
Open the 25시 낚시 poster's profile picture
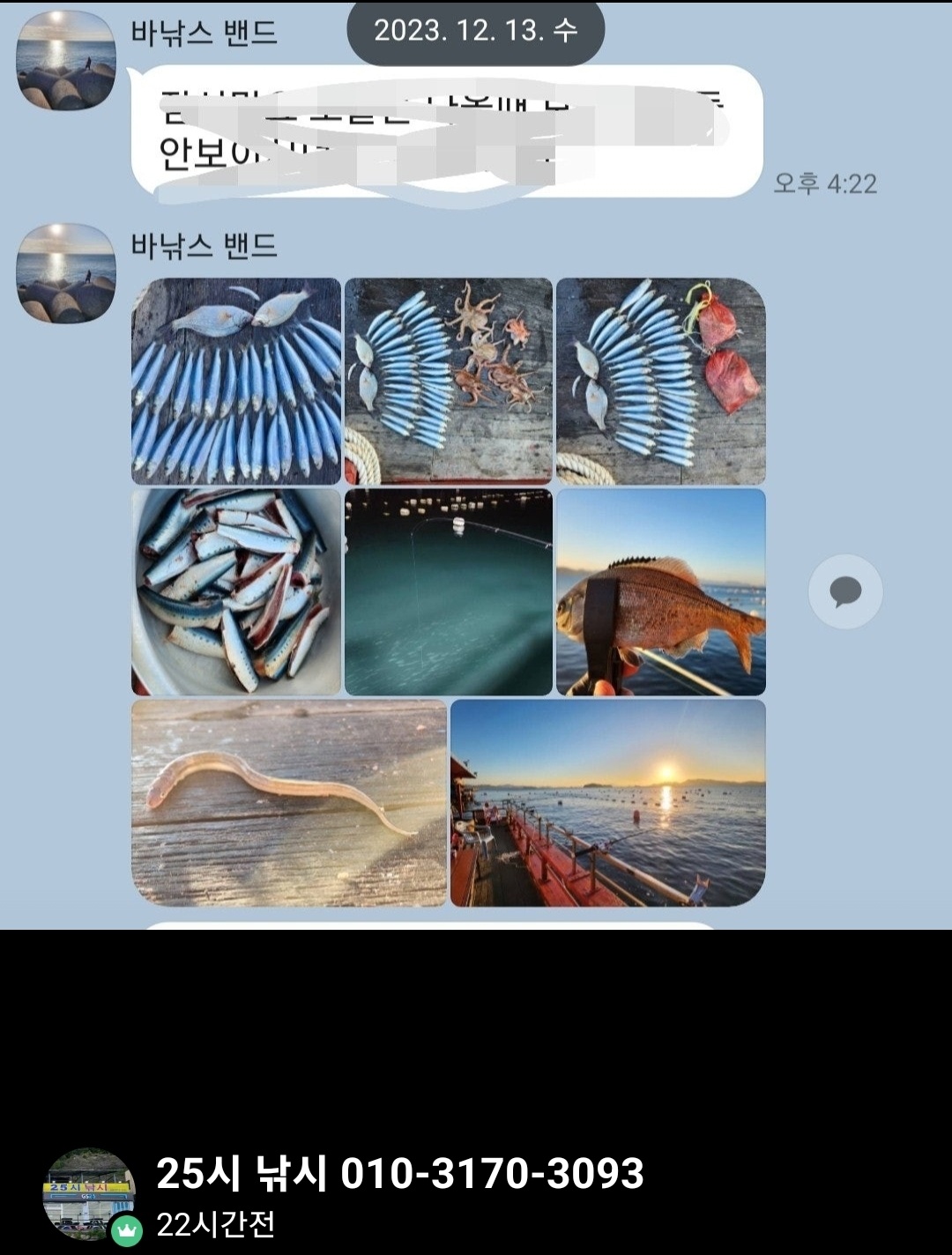click(88, 1193)
